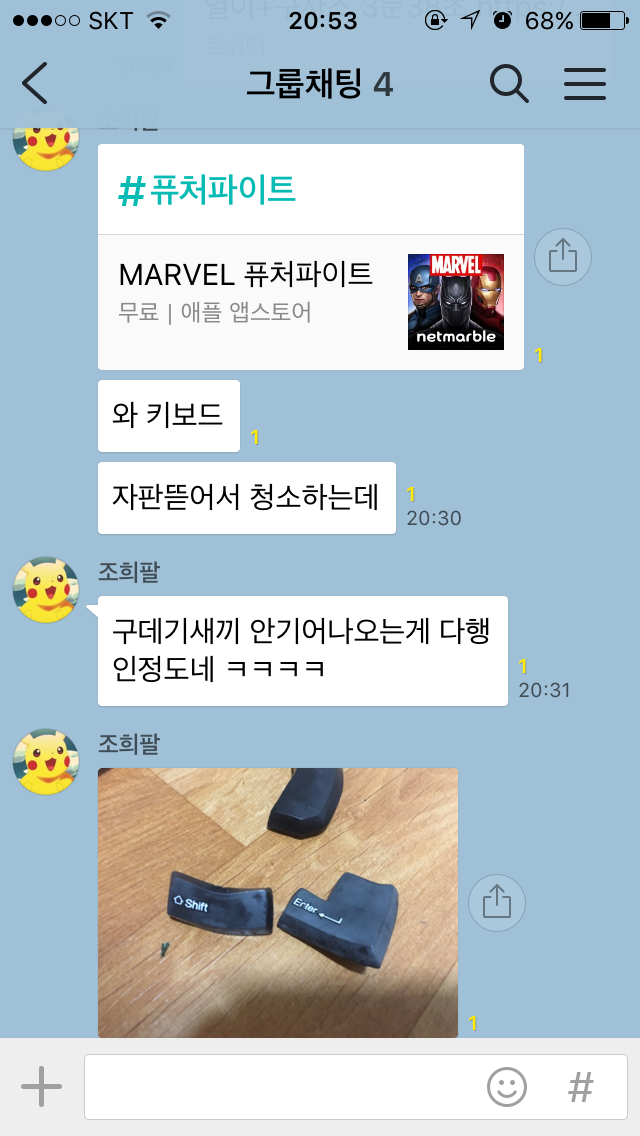Open the plus attachment menu
Screen dimensions: 640x1136
pyautogui.click(x=42, y=1086)
